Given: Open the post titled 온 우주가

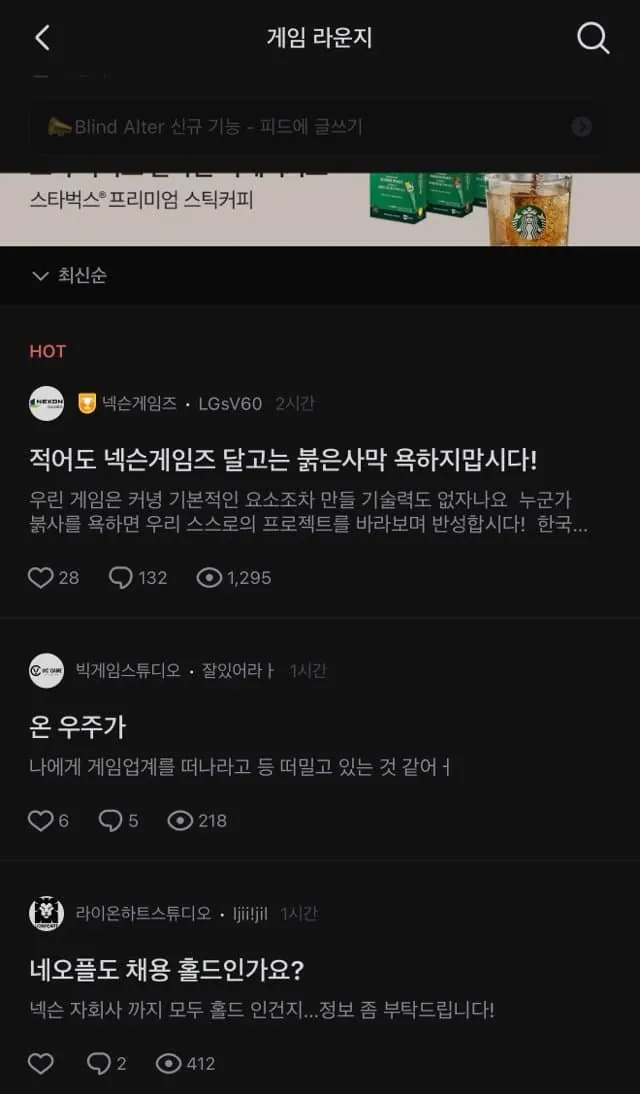Looking at the screenshot, I should pos(77,727).
